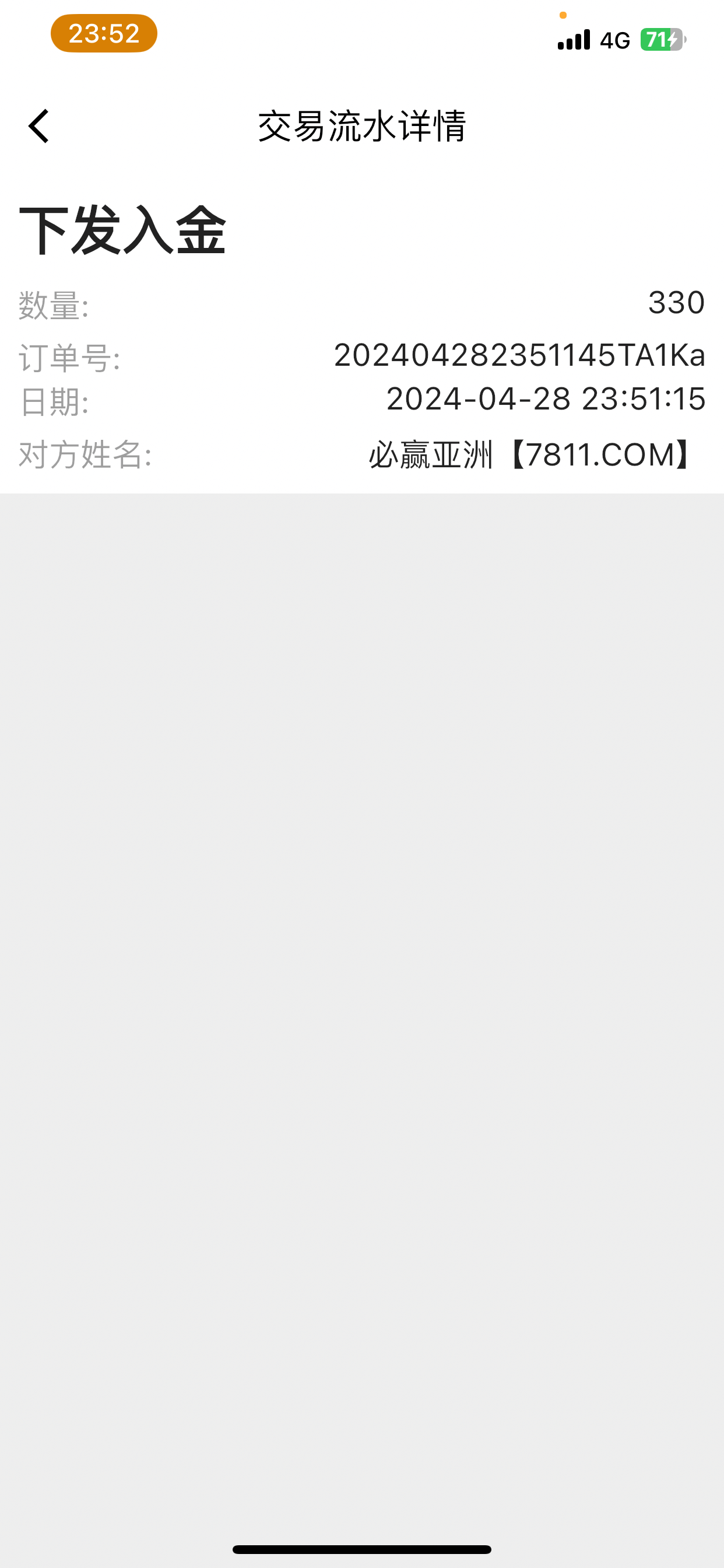Go back from transaction details
The width and height of the screenshot is (724, 1568).
39,126
